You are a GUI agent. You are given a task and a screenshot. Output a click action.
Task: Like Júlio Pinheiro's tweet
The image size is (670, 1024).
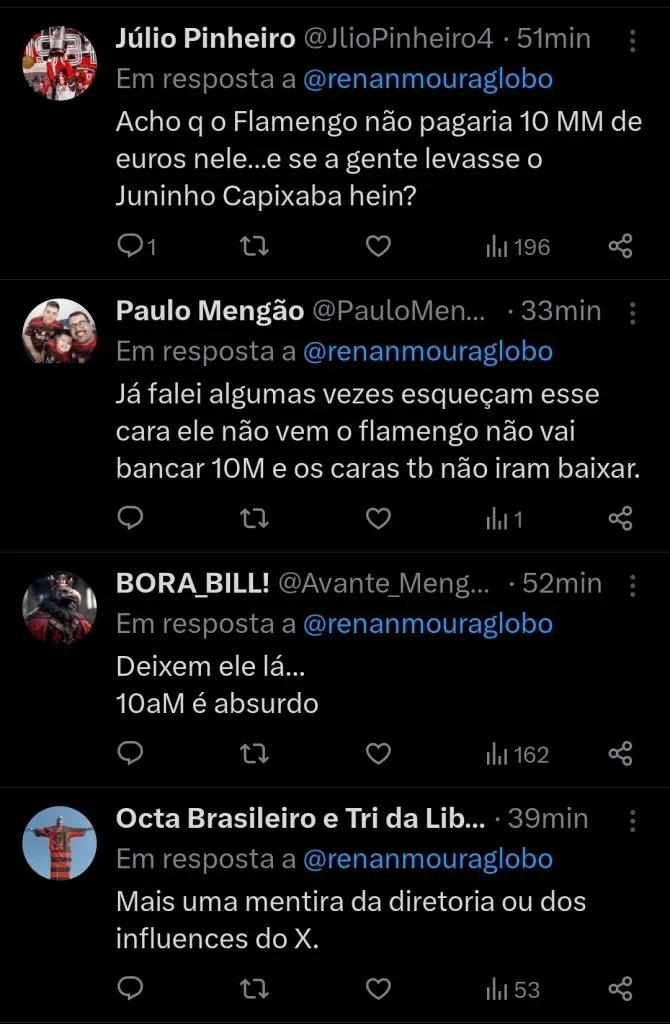click(x=377, y=246)
